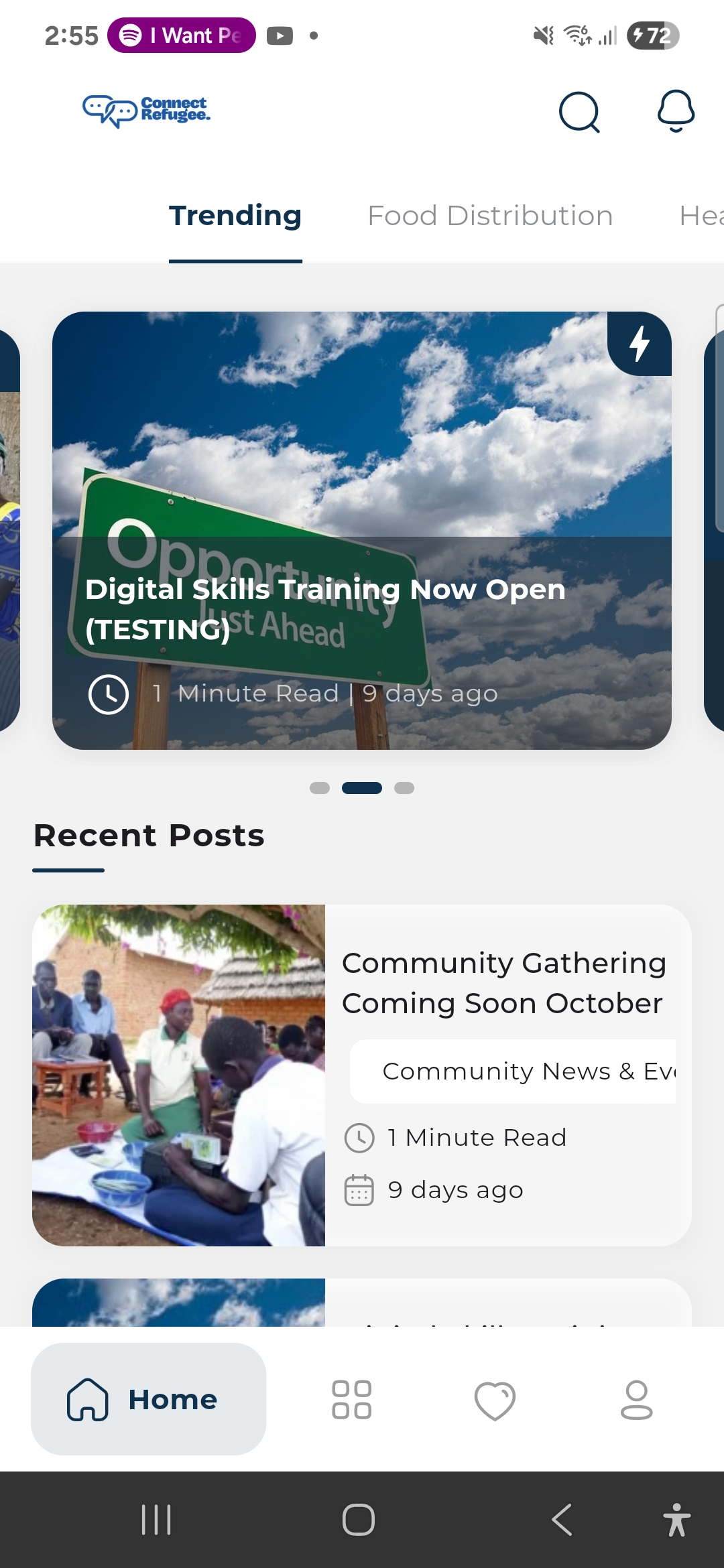Open recent apps from navigation bar

click(x=156, y=1519)
